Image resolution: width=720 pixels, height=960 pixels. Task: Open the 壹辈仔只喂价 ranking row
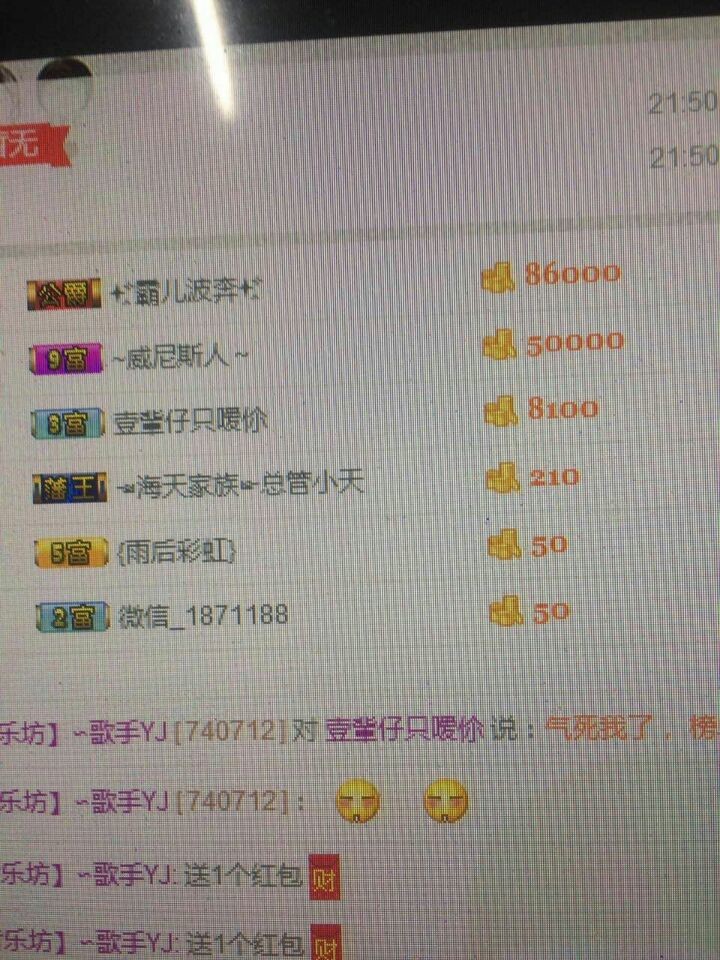[191, 422]
